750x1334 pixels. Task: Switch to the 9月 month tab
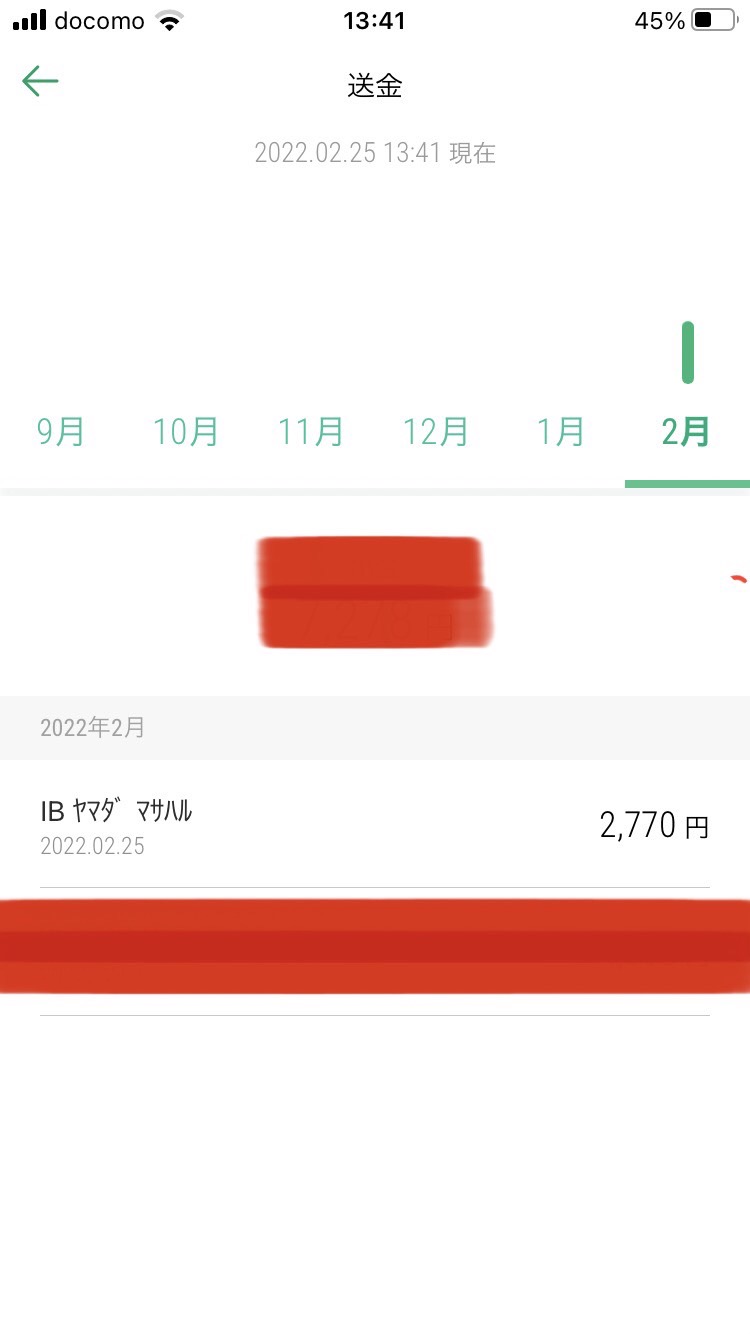[x=62, y=432]
